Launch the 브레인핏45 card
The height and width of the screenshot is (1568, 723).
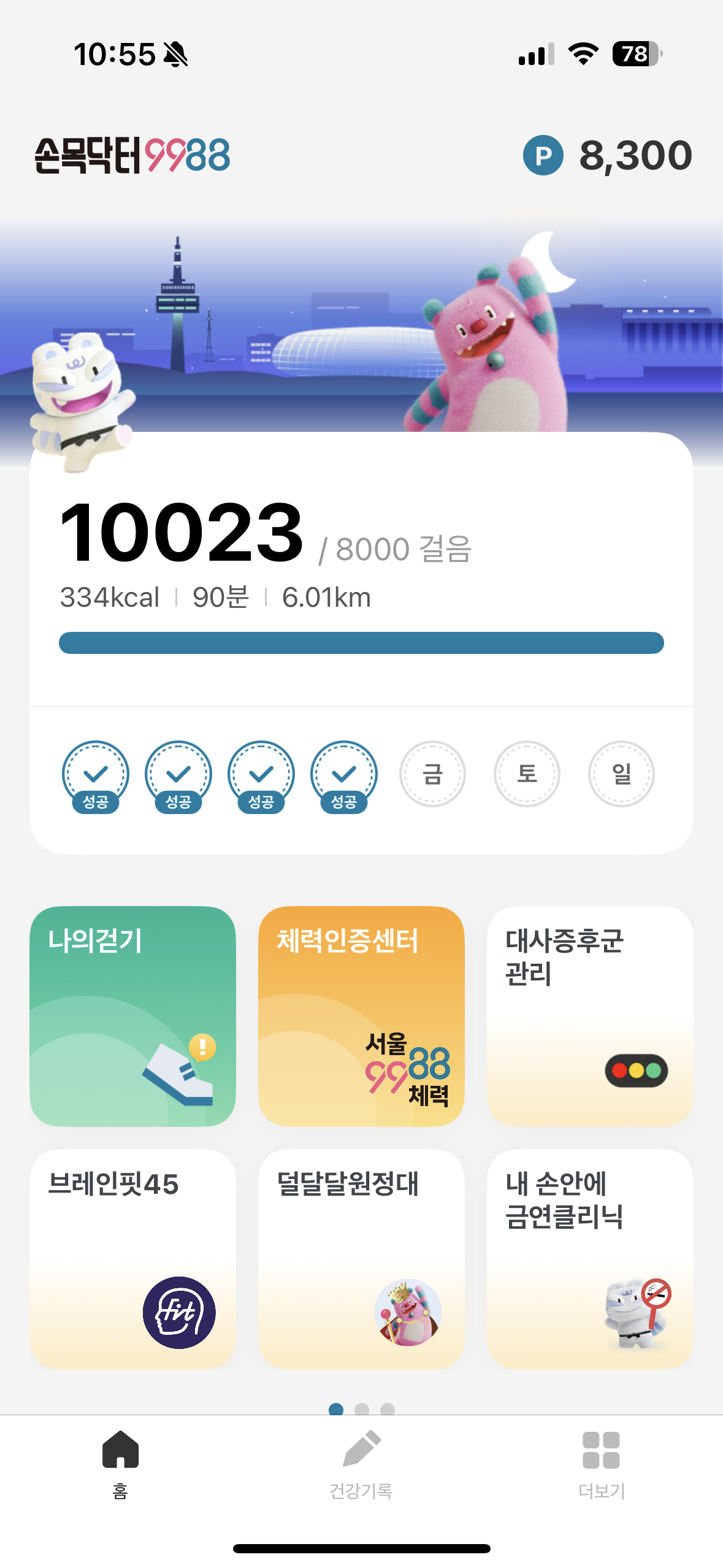coord(132,1258)
